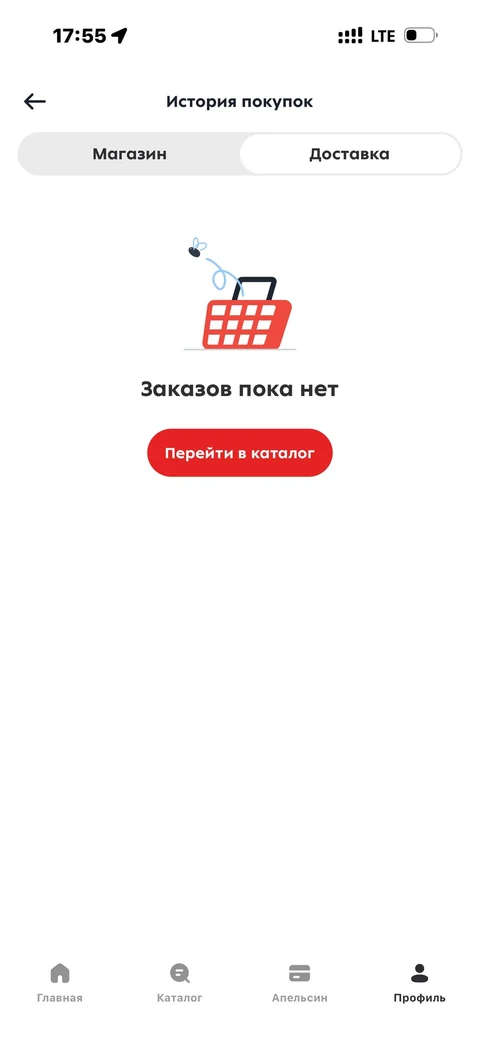Image resolution: width=480 pixels, height=1043 pixels.
Task: Switch to the Апельсин tab
Action: pyautogui.click(x=300, y=982)
